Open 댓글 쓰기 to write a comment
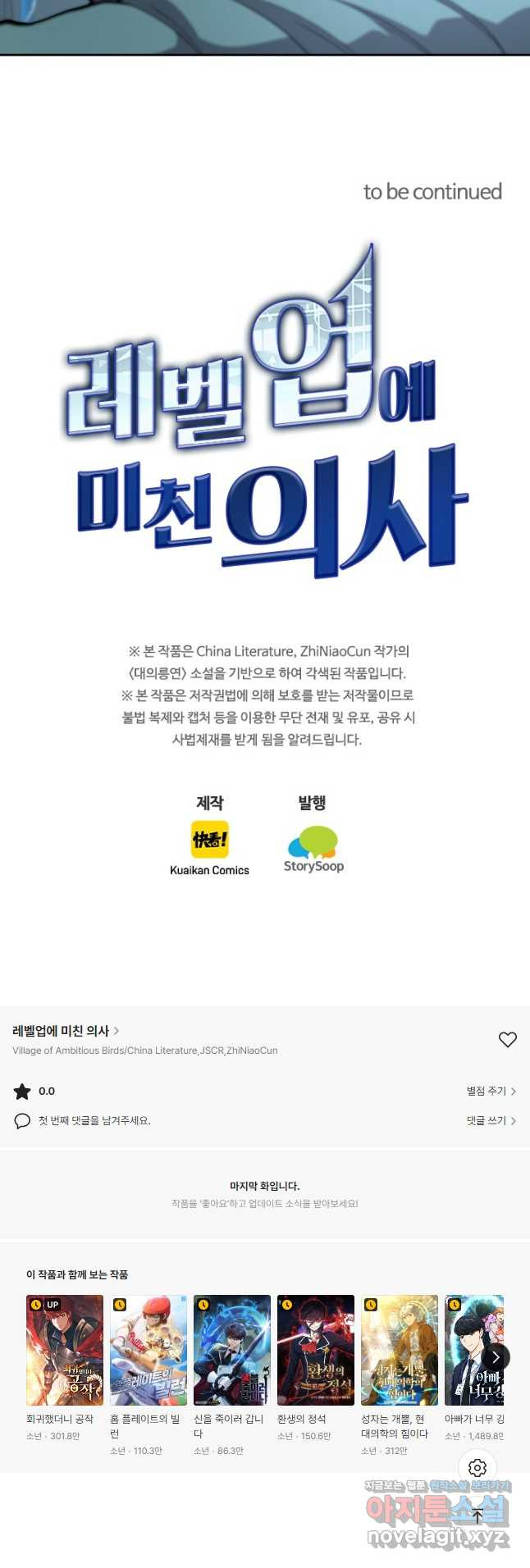Screen dimensions: 530x1568 (491, 1120)
